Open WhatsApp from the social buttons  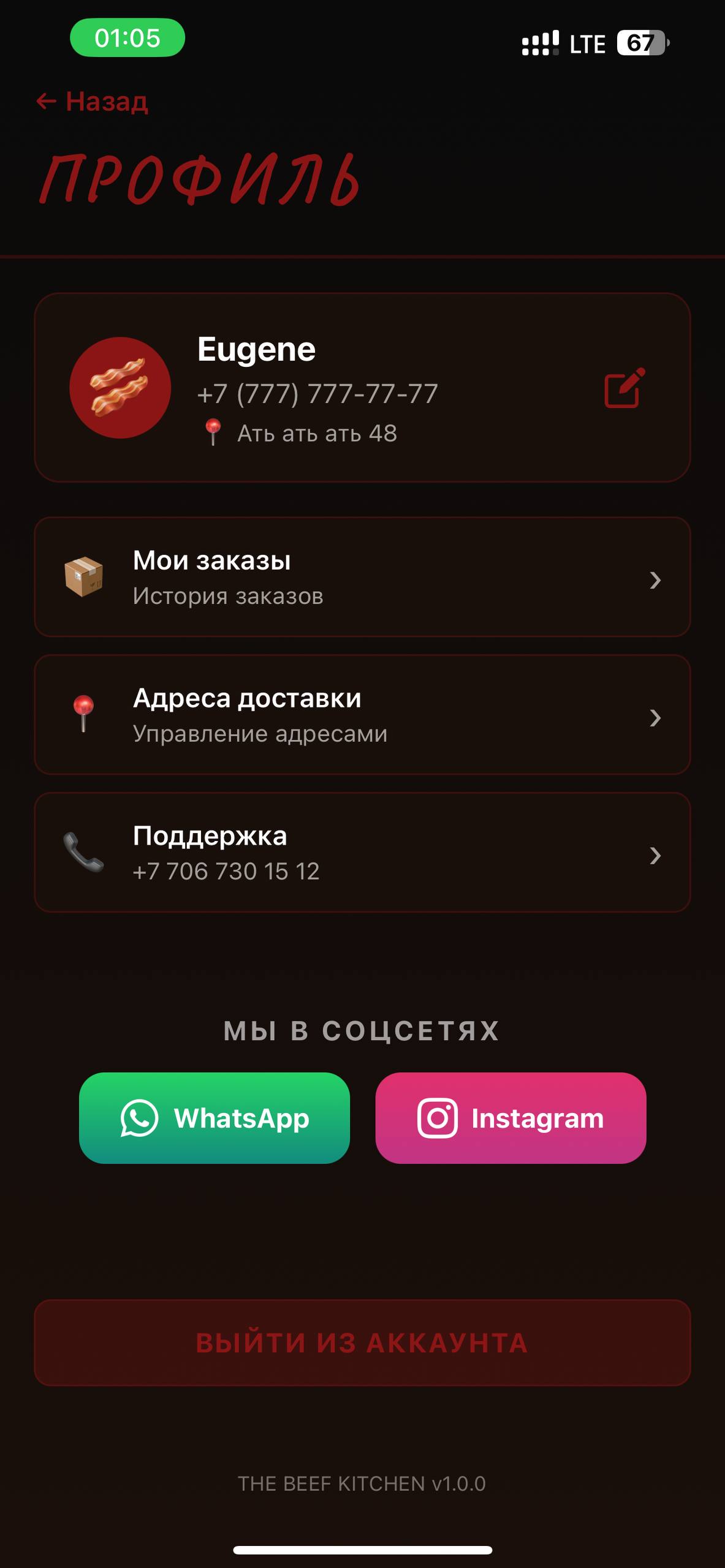click(x=214, y=1118)
